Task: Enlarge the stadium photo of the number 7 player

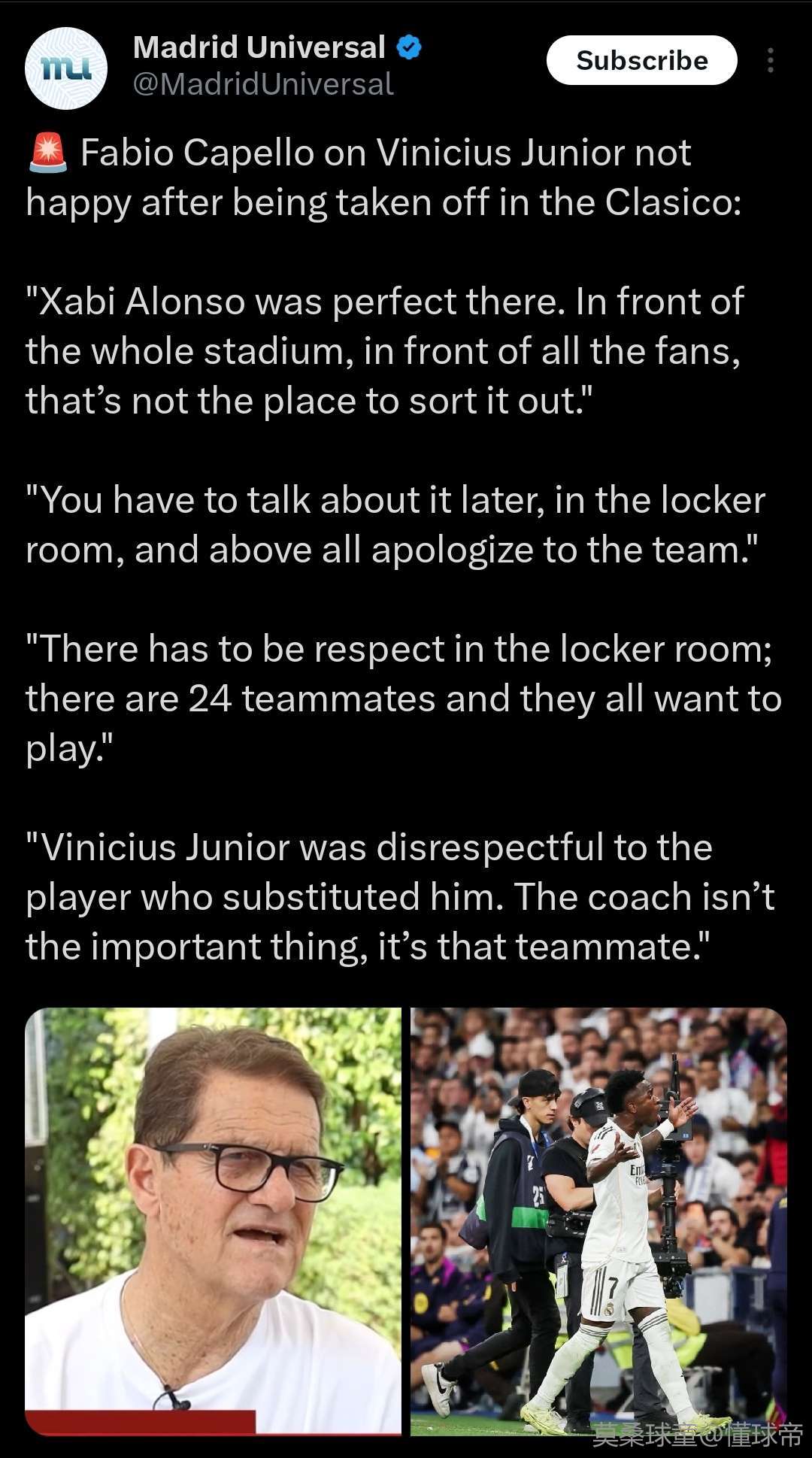Action: 598,1221
